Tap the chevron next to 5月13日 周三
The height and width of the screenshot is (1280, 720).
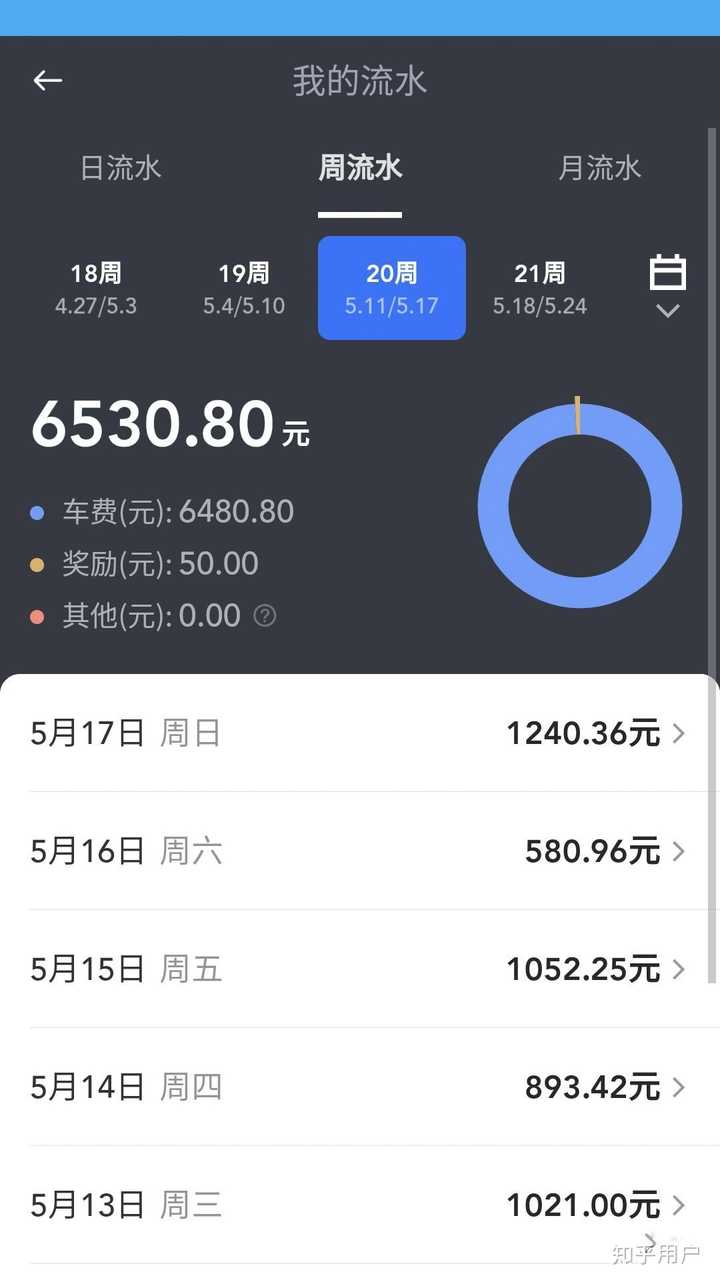681,1205
